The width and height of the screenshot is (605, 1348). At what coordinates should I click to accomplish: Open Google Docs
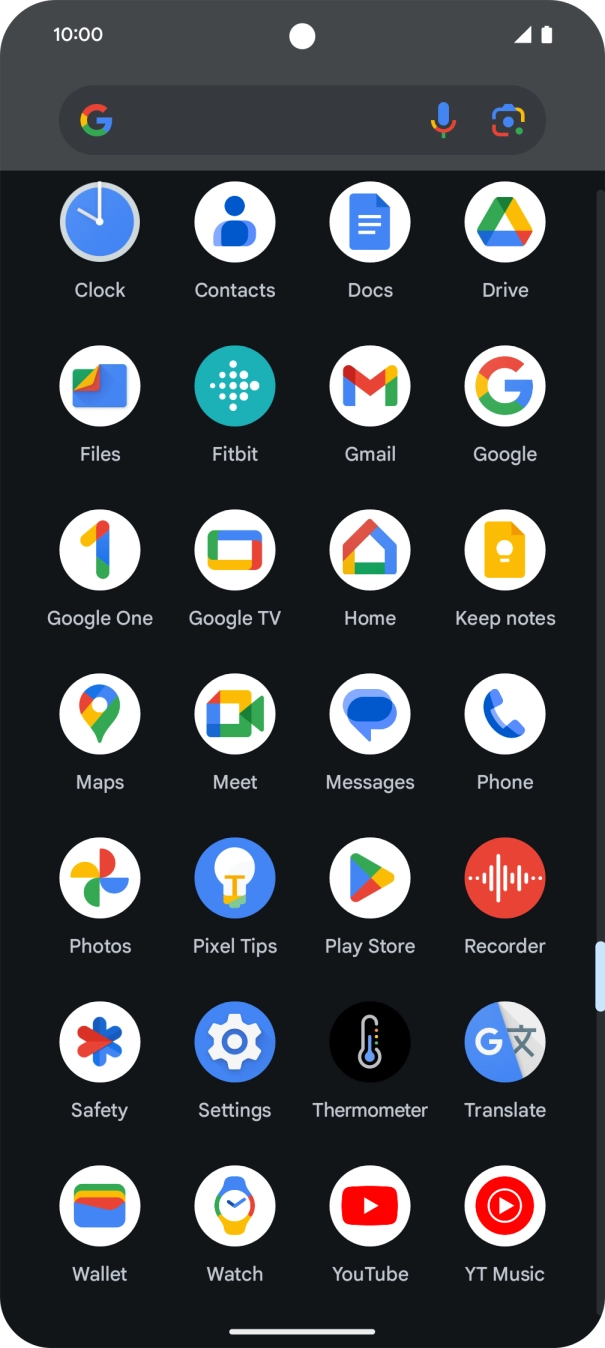[x=370, y=223]
